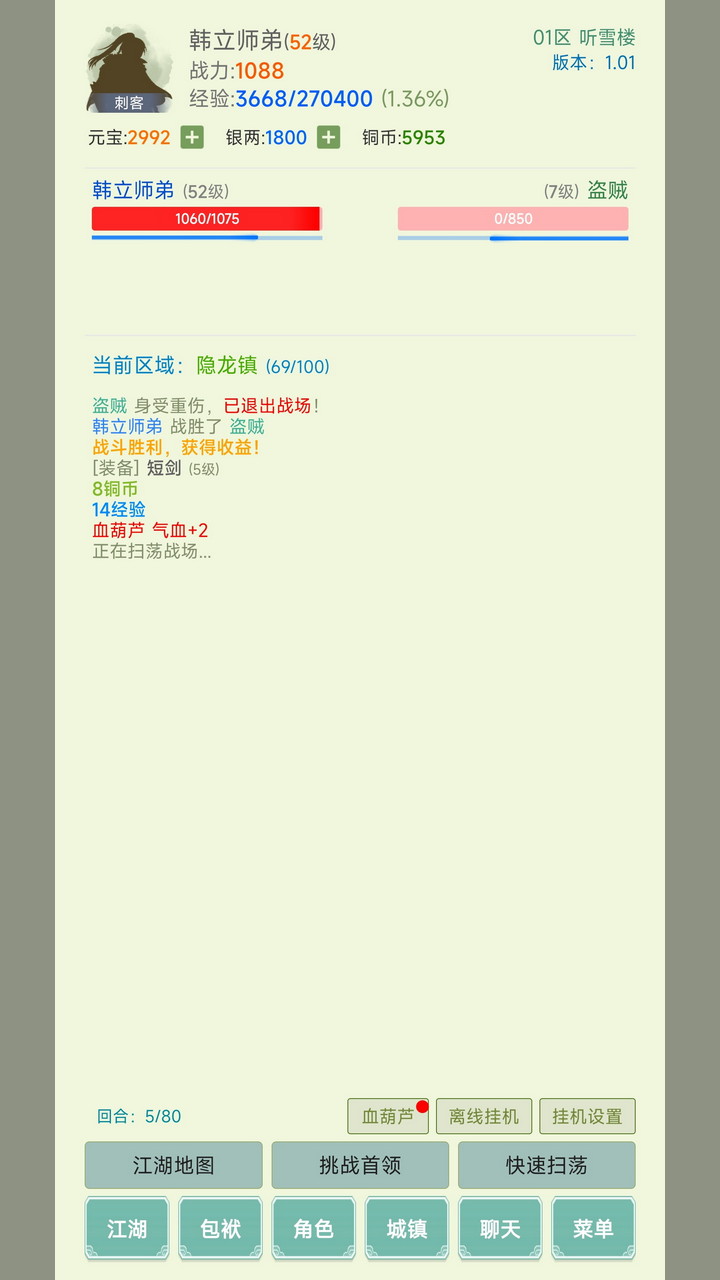This screenshot has width=720, height=1280.
Task: Start a 挑战首领 boss challenge
Action: click(359, 1165)
